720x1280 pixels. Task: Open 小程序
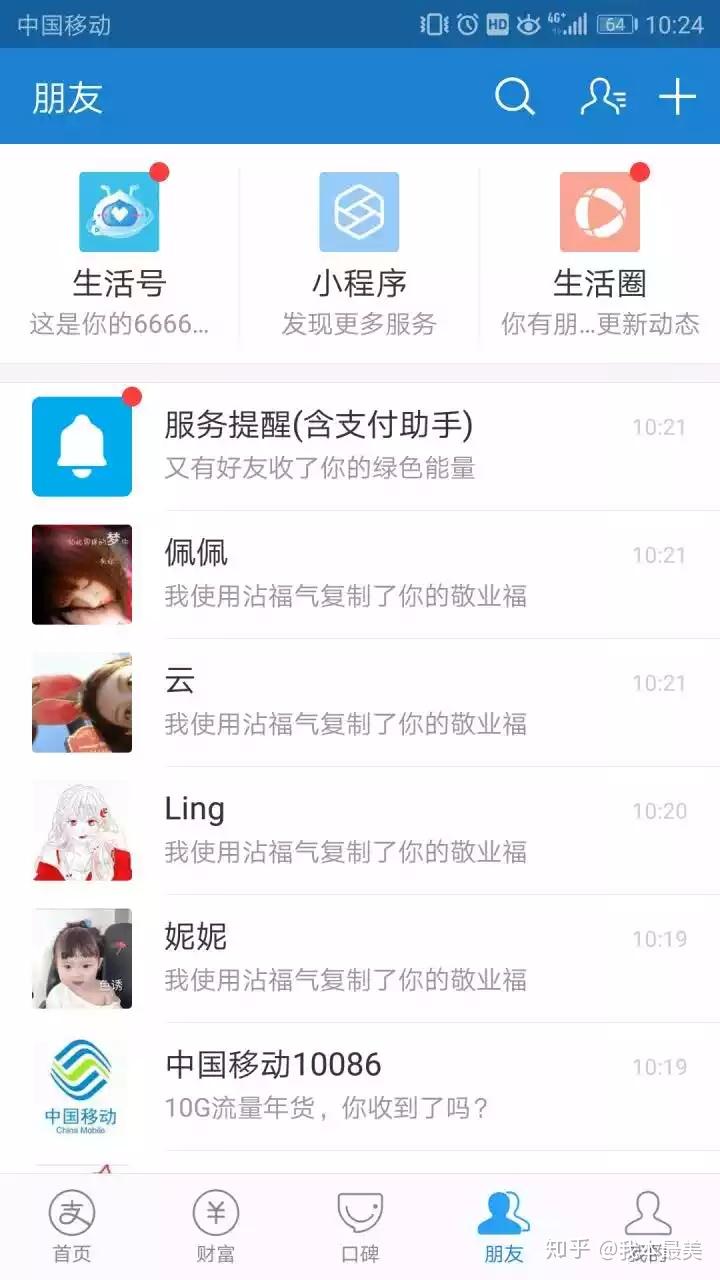359,254
